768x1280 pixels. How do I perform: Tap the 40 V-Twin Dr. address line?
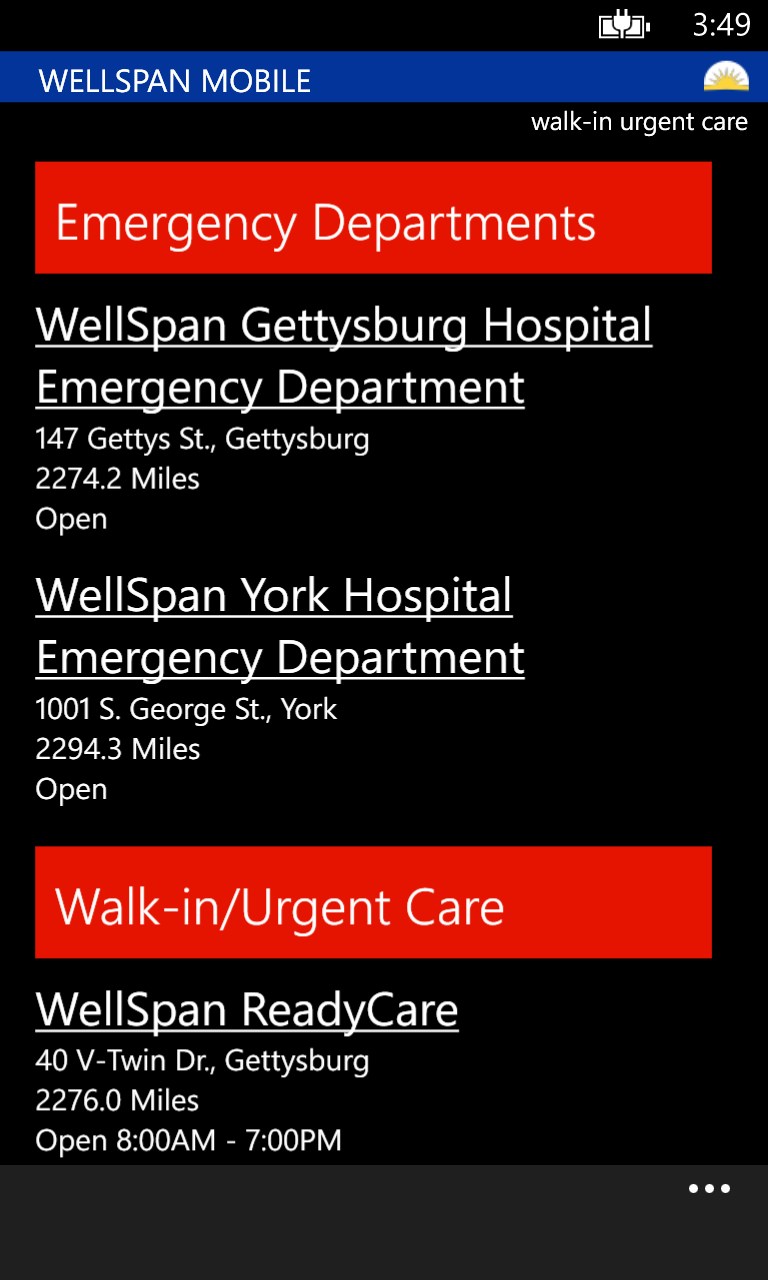pos(202,1060)
